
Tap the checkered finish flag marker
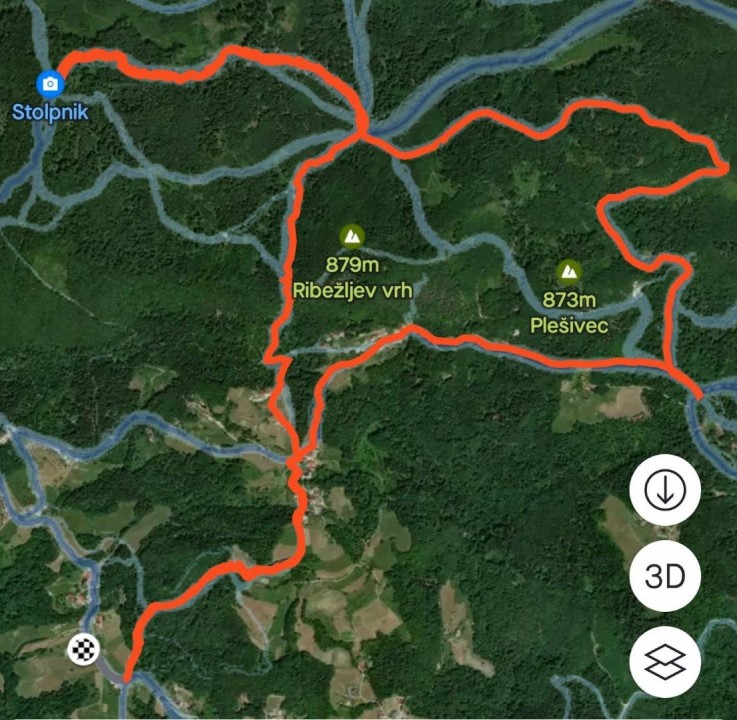84,651
